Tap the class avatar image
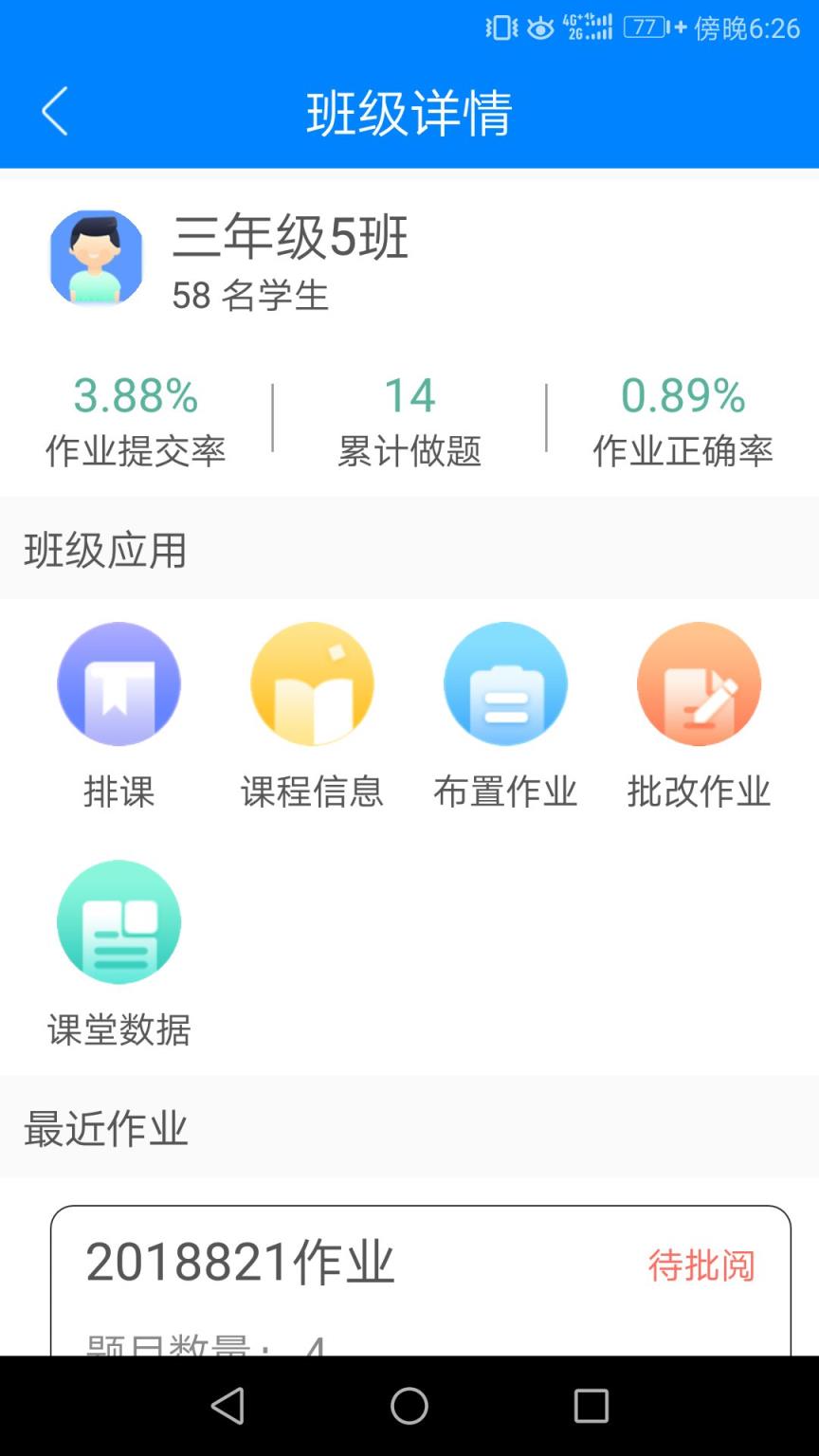 point(94,258)
